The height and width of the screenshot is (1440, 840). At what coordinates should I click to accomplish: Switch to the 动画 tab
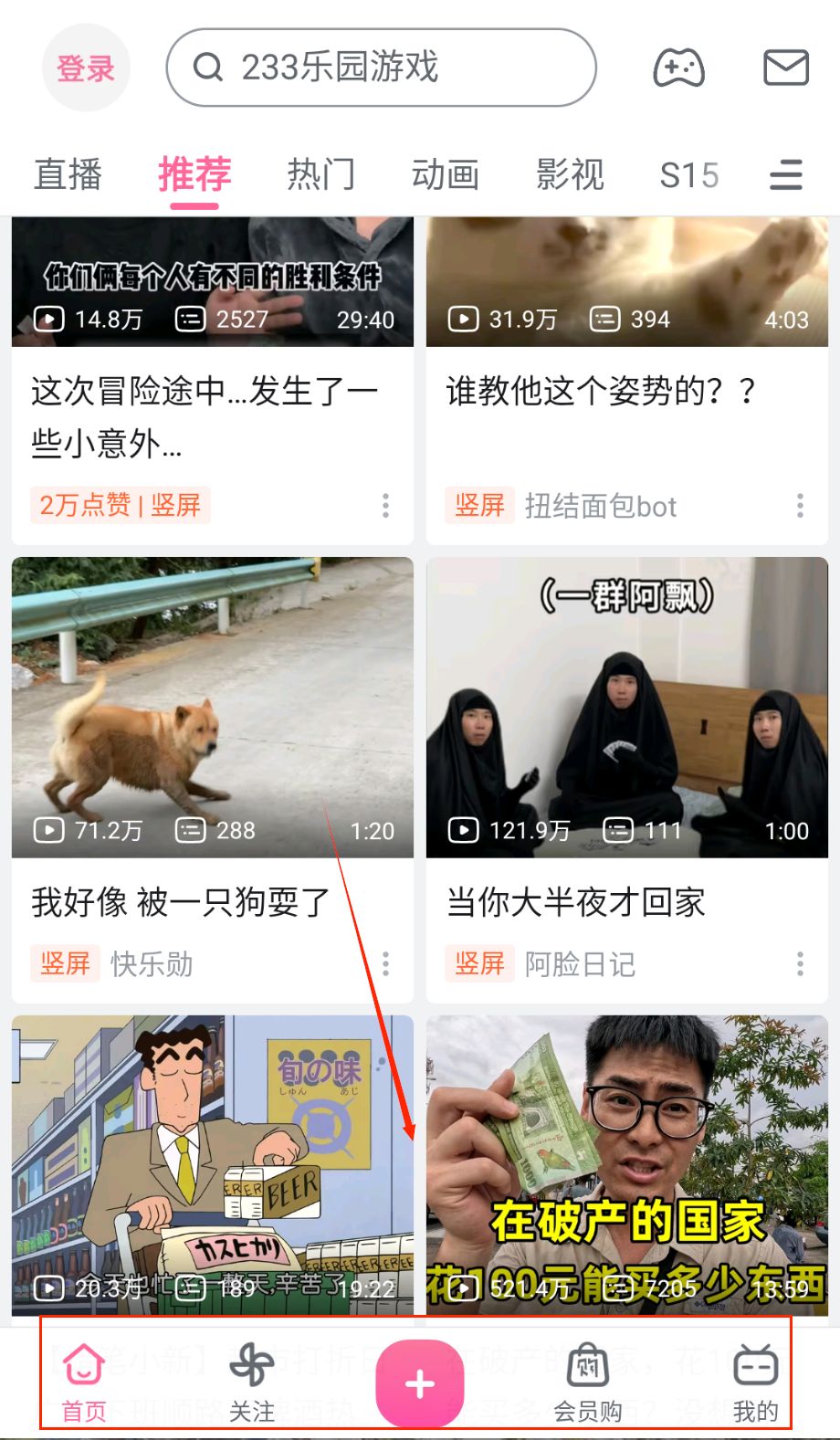click(445, 174)
